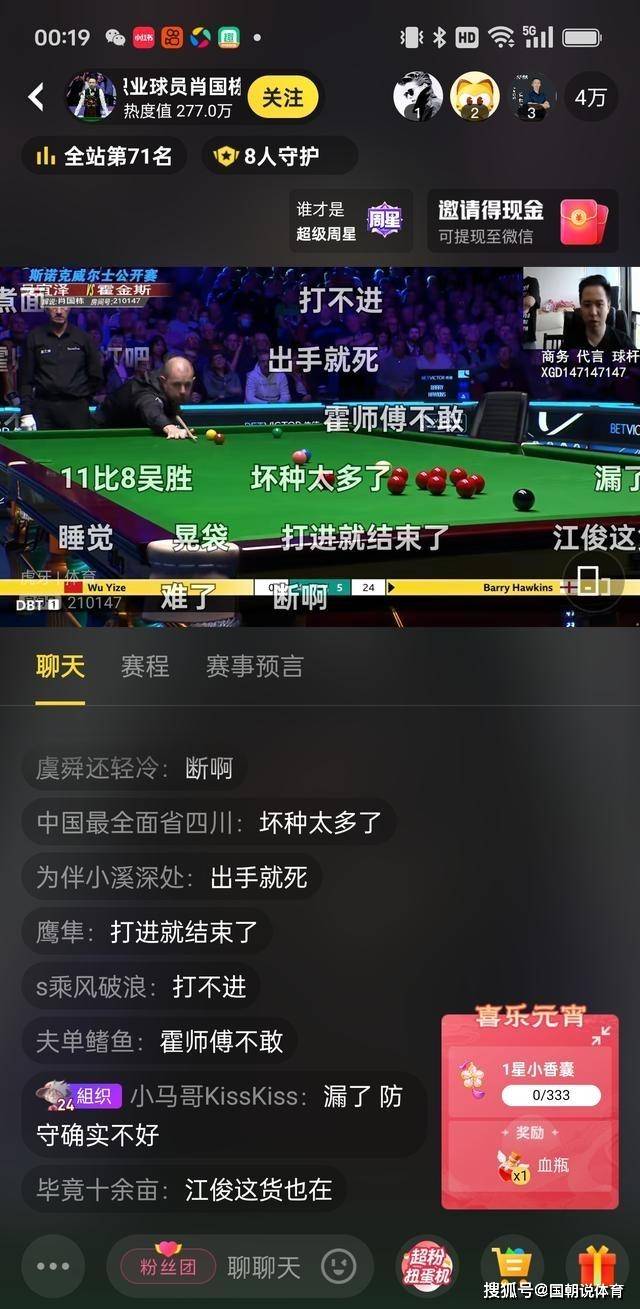Go back using the top-left arrow
Image resolution: width=640 pixels, height=1309 pixels.
[x=36, y=97]
